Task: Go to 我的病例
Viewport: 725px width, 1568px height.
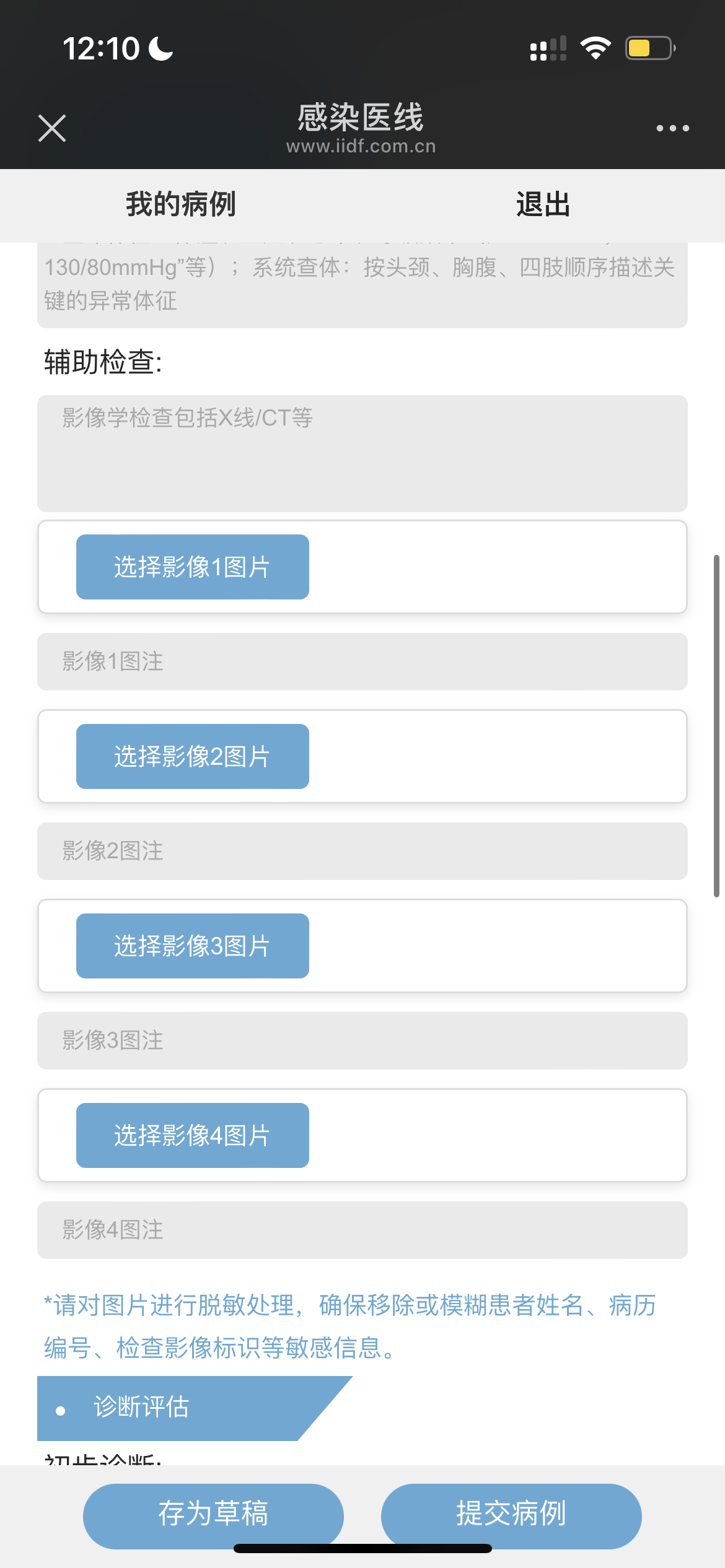Action: click(x=180, y=204)
